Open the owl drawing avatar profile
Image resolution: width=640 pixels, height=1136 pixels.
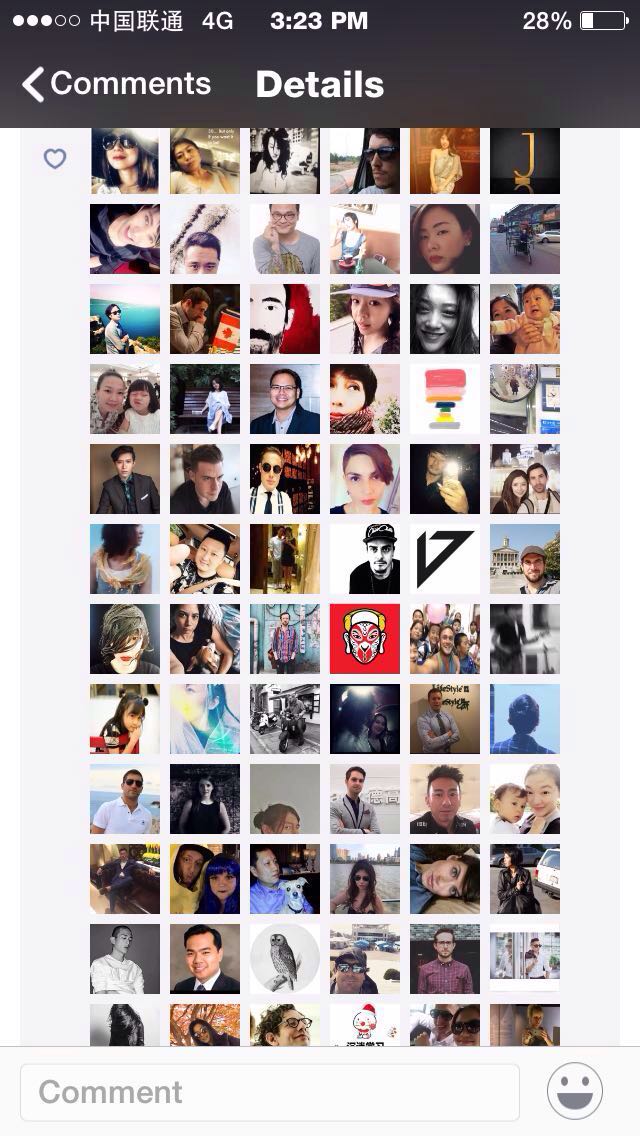pos(285,958)
